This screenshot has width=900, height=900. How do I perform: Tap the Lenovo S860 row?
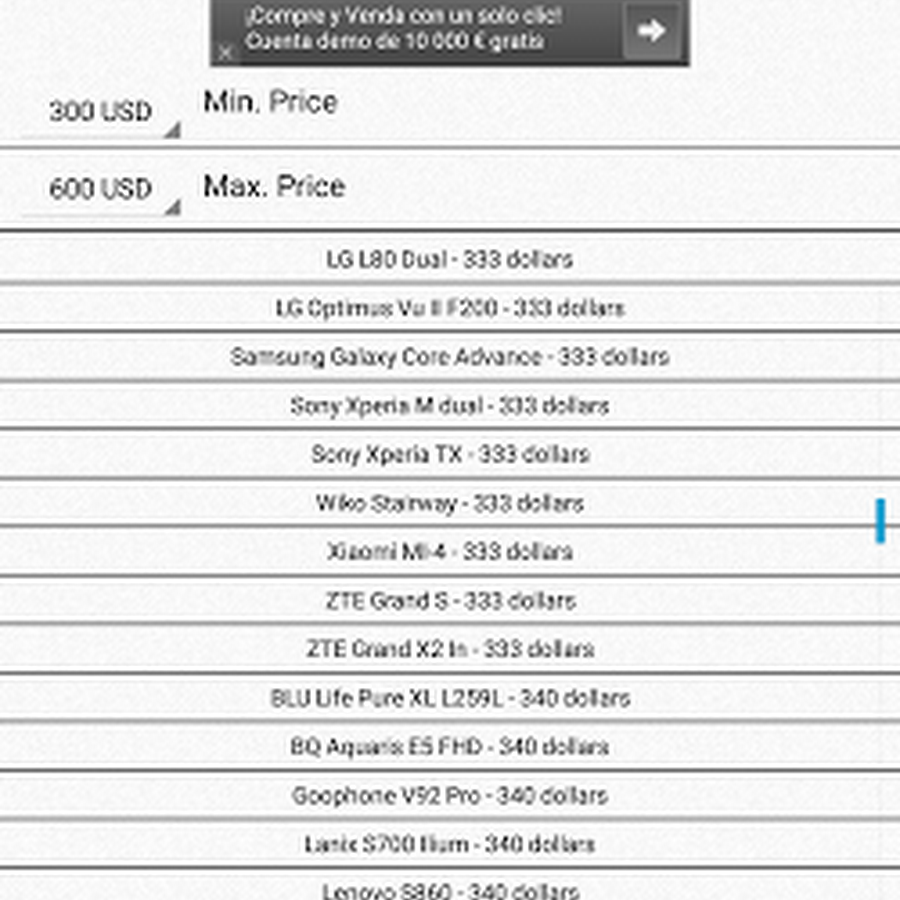point(449,889)
